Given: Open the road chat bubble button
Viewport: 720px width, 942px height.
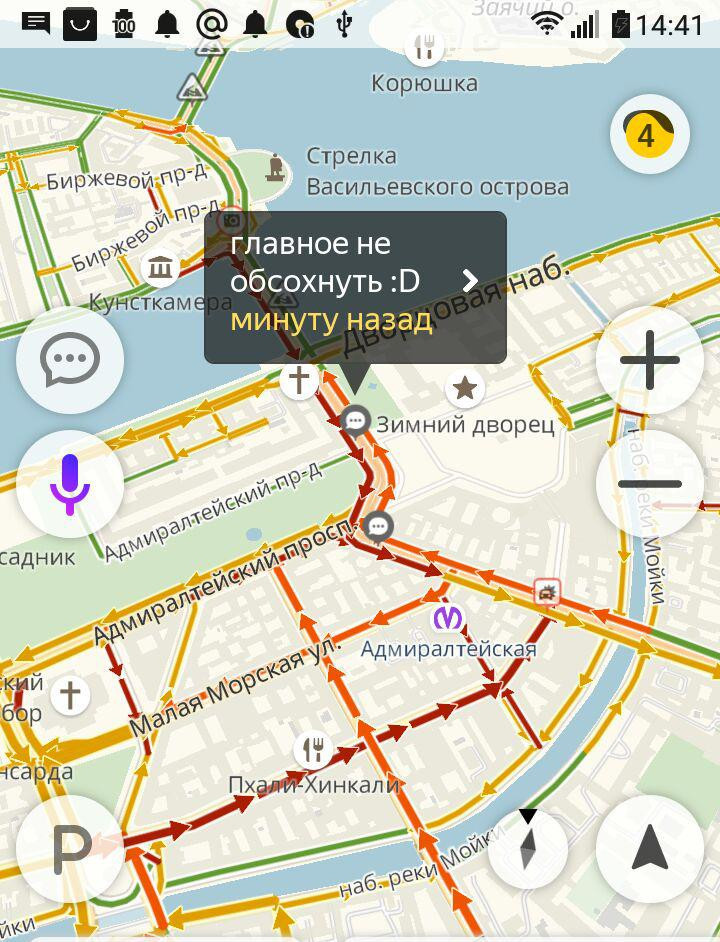Looking at the screenshot, I should (70, 360).
